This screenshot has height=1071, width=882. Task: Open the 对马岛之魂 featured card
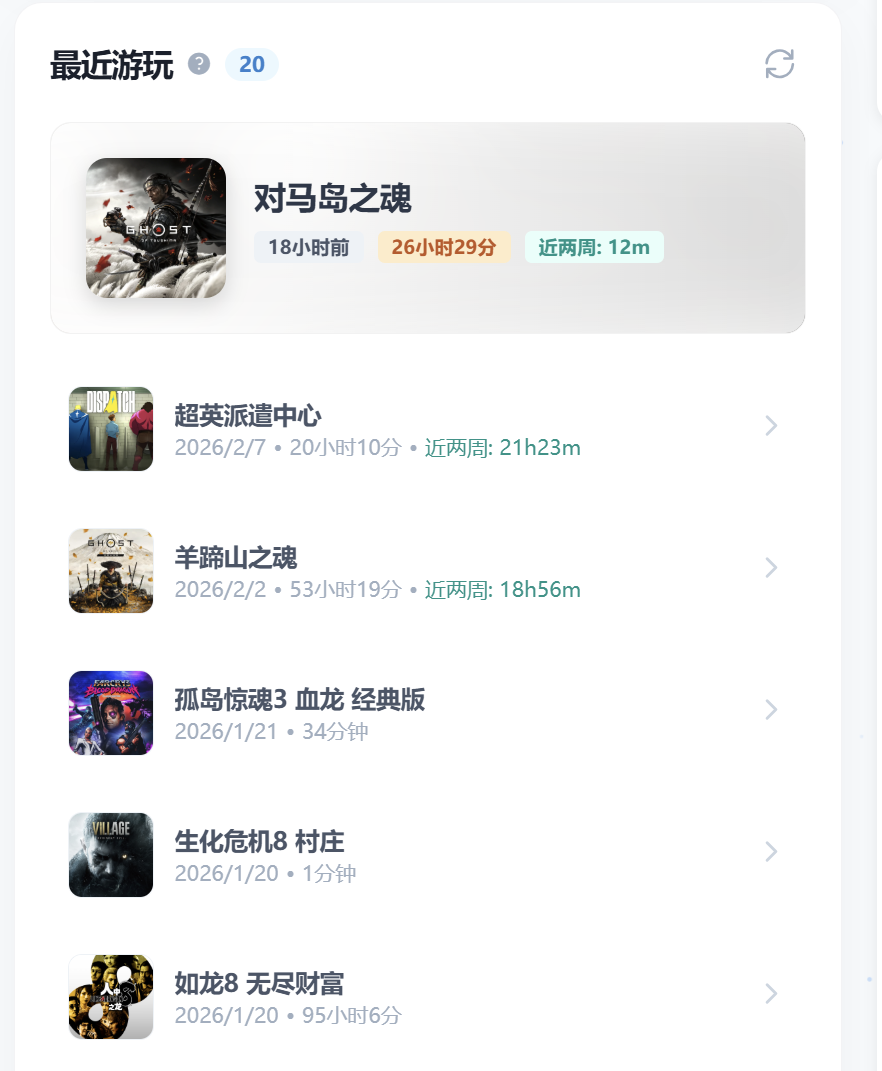pyautogui.click(x=427, y=228)
